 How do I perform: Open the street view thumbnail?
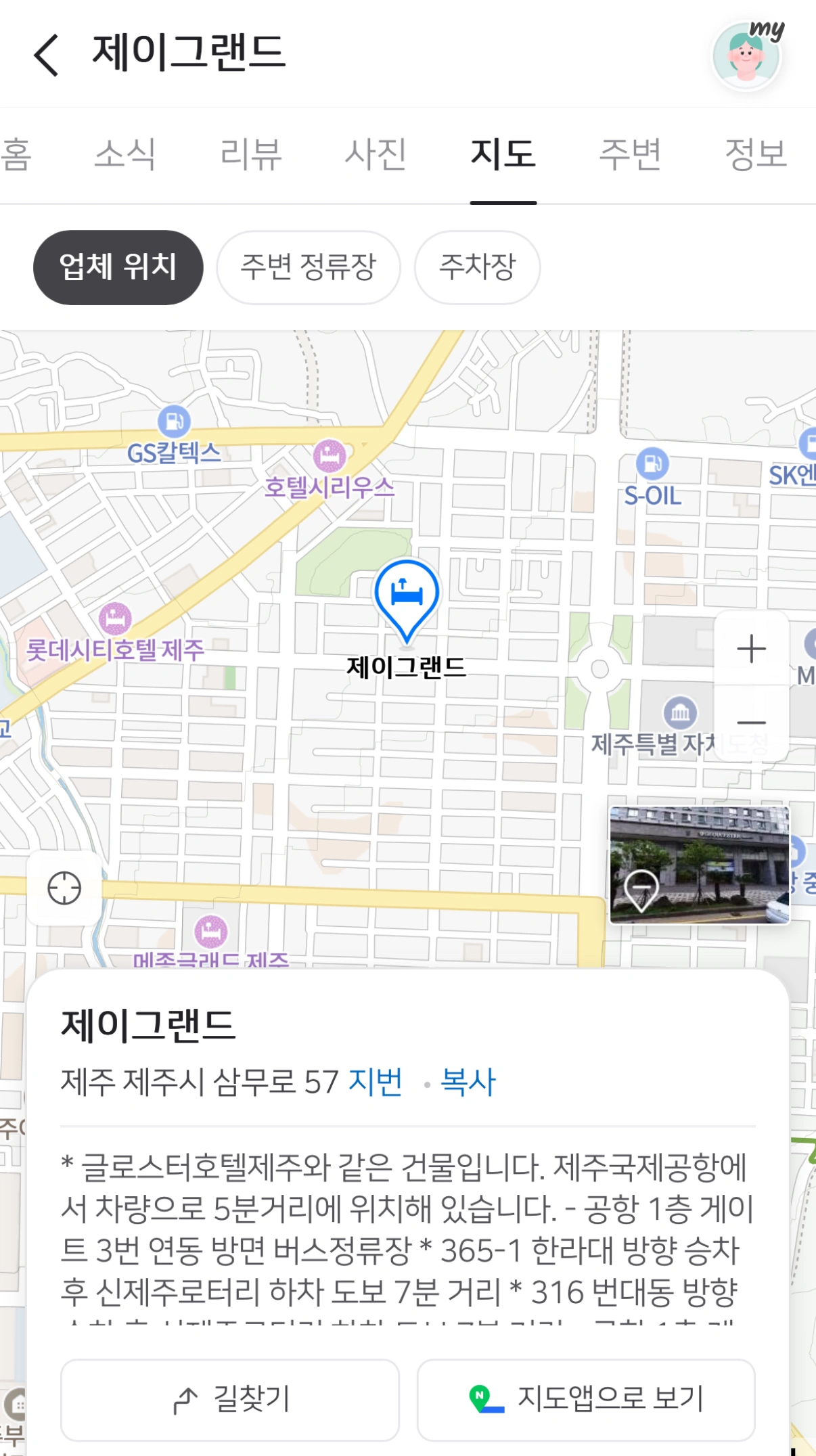tap(699, 865)
